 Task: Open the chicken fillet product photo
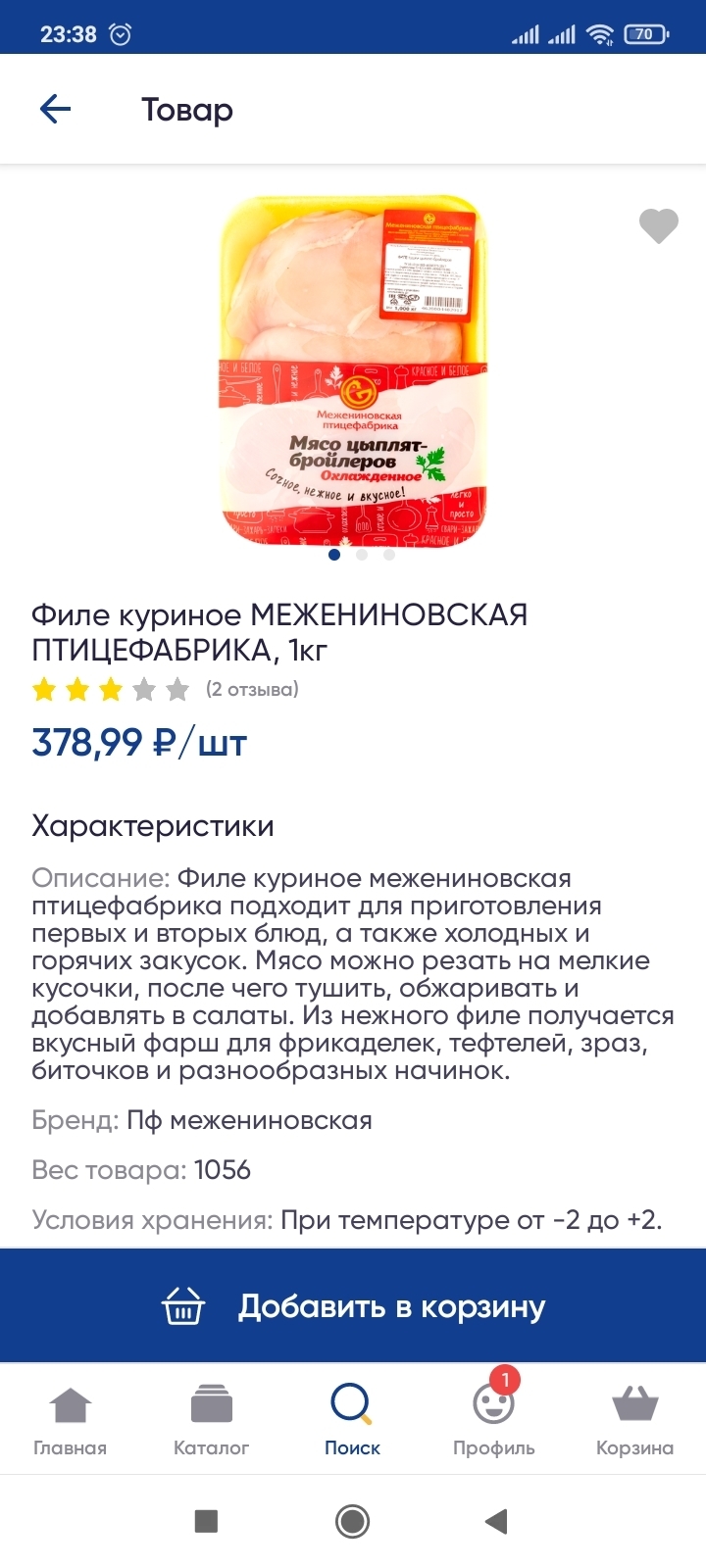[x=352, y=370]
